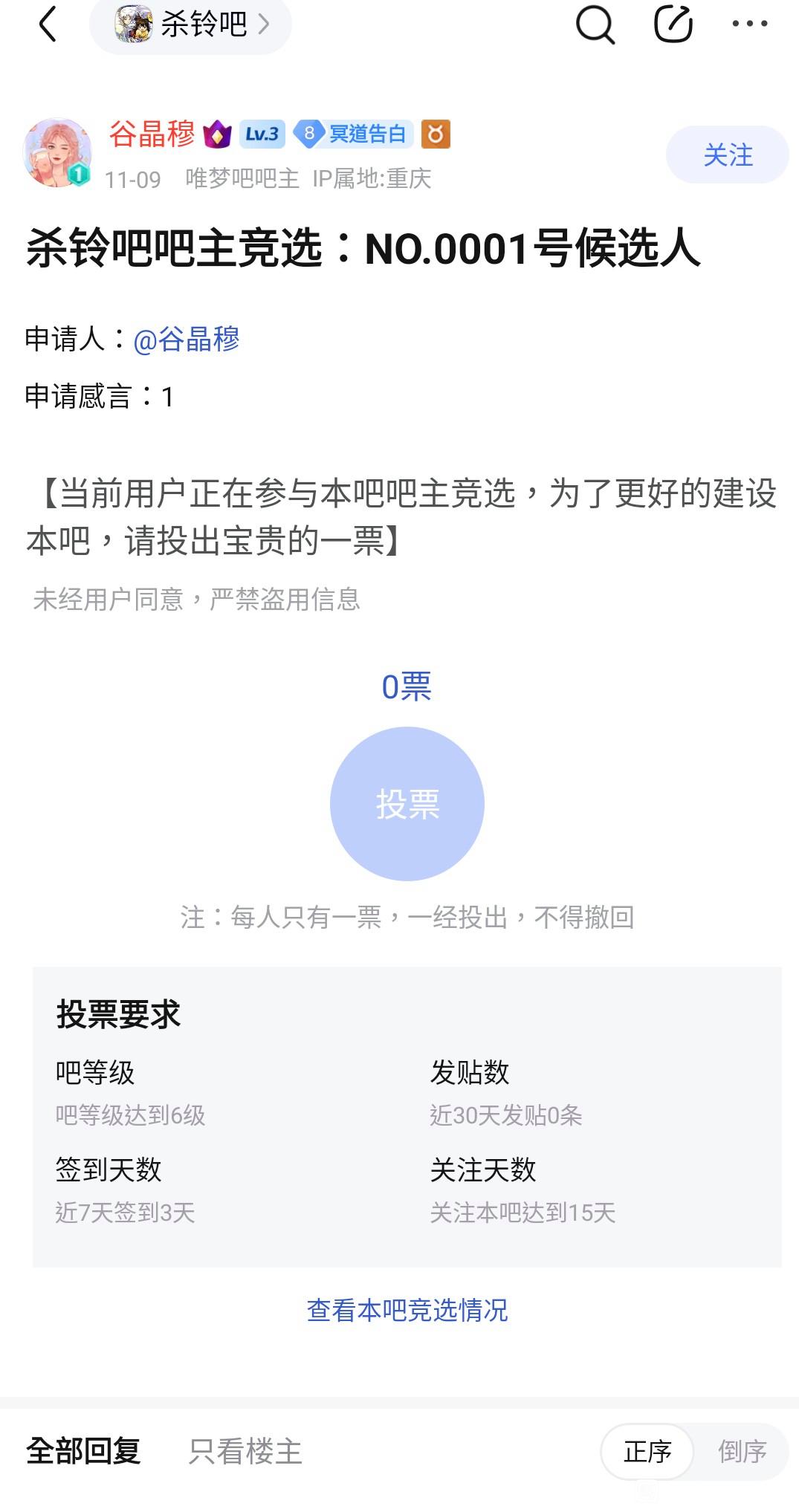Open the @谷晶穆 mention link
The width and height of the screenshot is (799, 1512).
pyautogui.click(x=187, y=340)
